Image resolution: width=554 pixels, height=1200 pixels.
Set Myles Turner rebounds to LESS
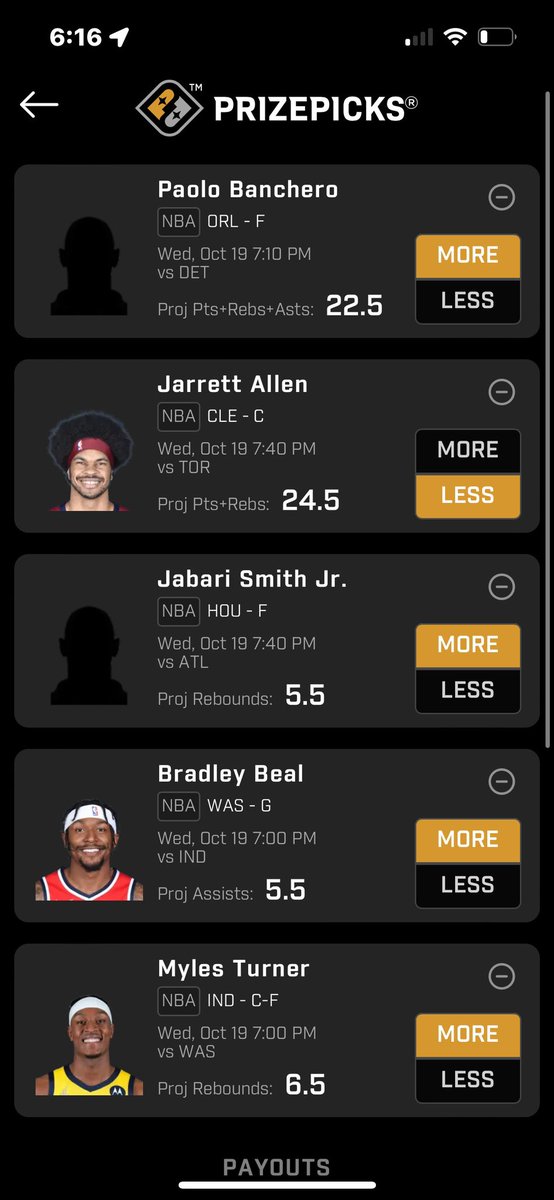(468, 1079)
